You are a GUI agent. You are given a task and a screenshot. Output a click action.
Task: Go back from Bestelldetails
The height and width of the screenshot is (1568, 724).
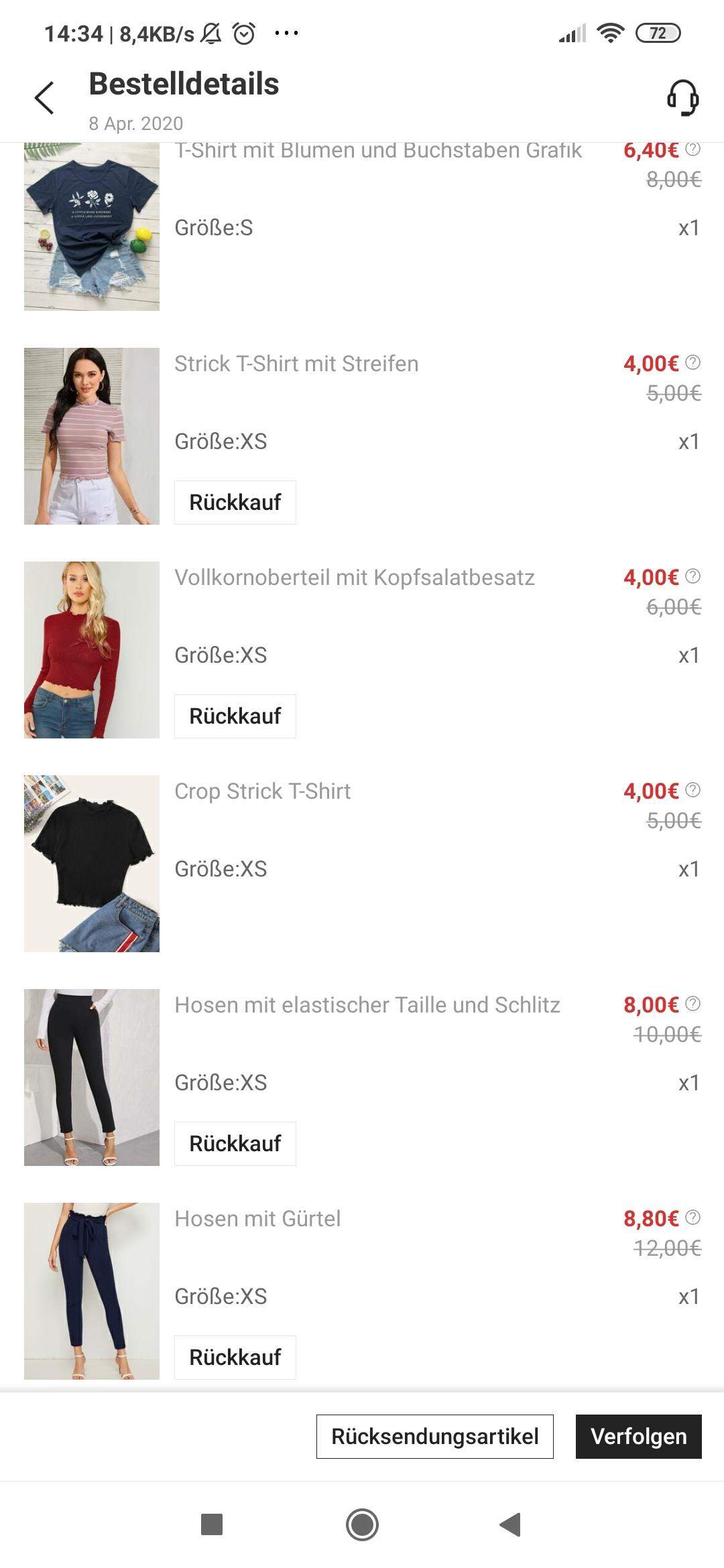pyautogui.click(x=44, y=99)
